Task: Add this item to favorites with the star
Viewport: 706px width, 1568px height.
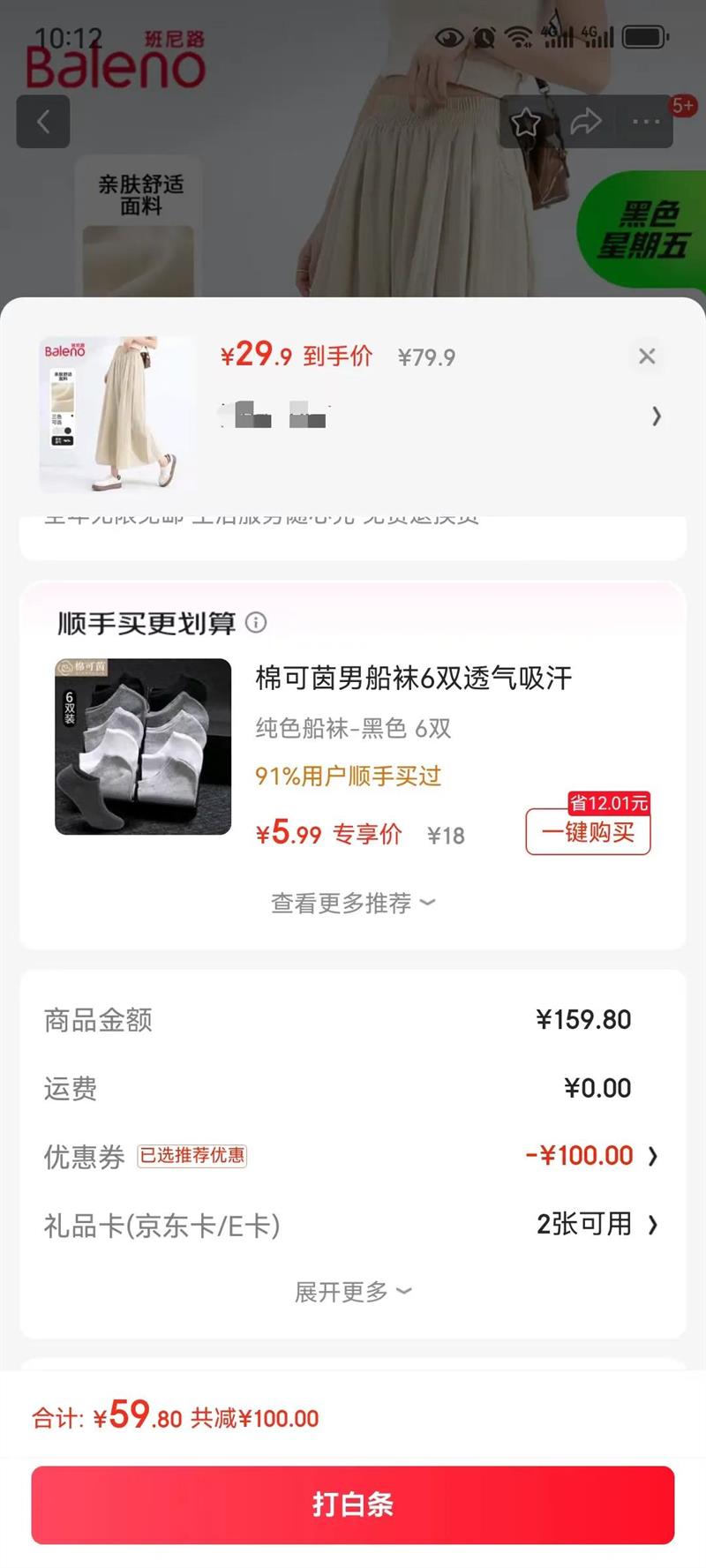Action: click(x=526, y=122)
